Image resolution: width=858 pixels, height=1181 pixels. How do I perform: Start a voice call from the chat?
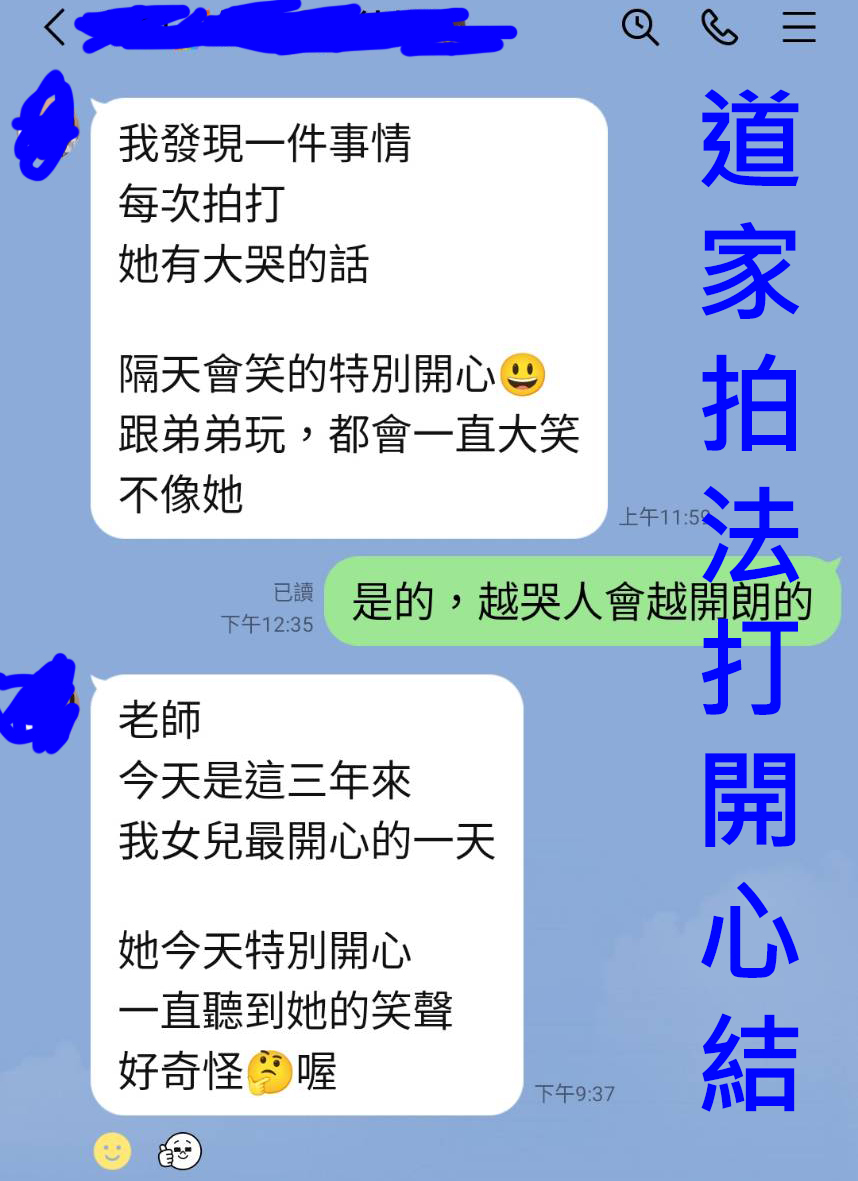[719, 27]
